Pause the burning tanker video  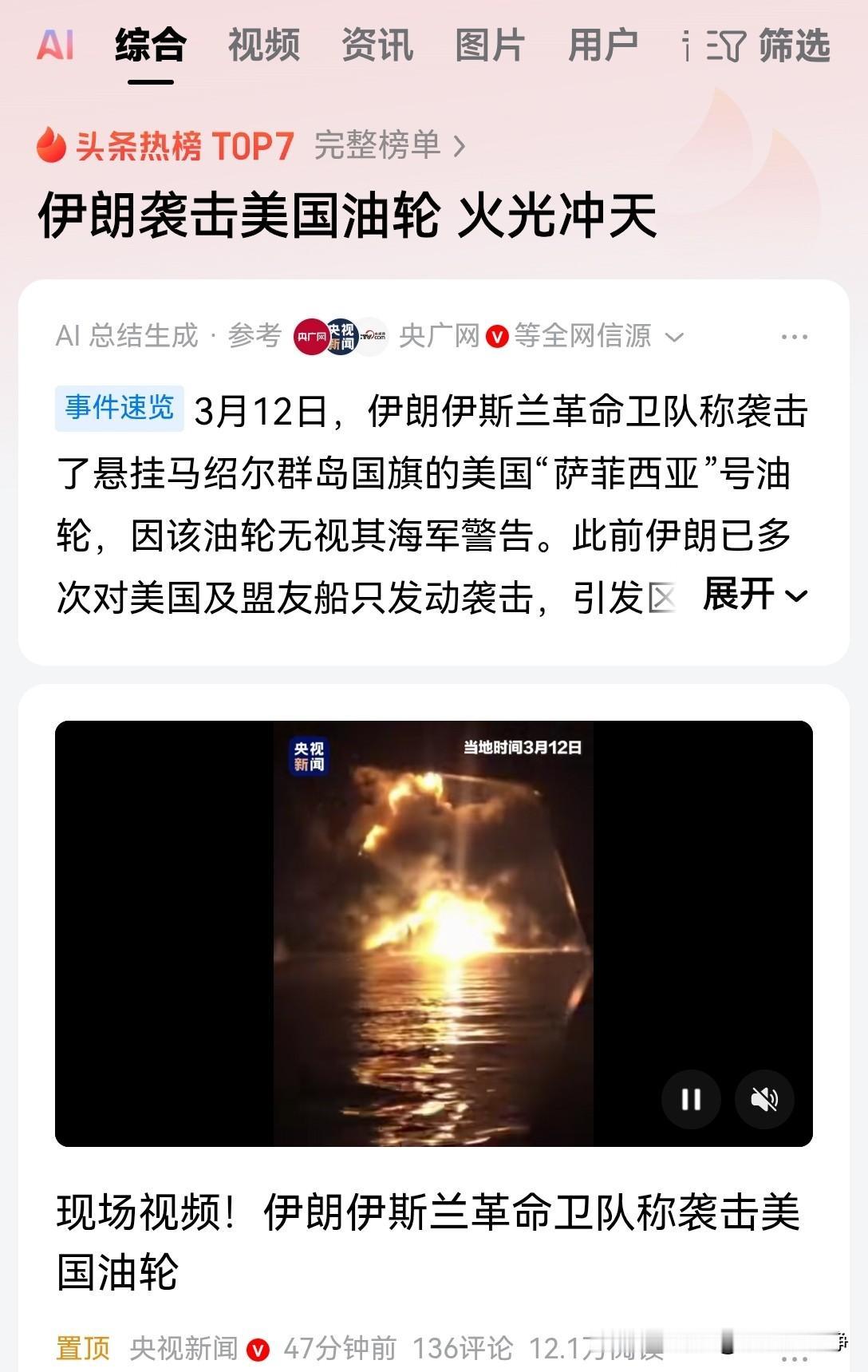point(691,1099)
